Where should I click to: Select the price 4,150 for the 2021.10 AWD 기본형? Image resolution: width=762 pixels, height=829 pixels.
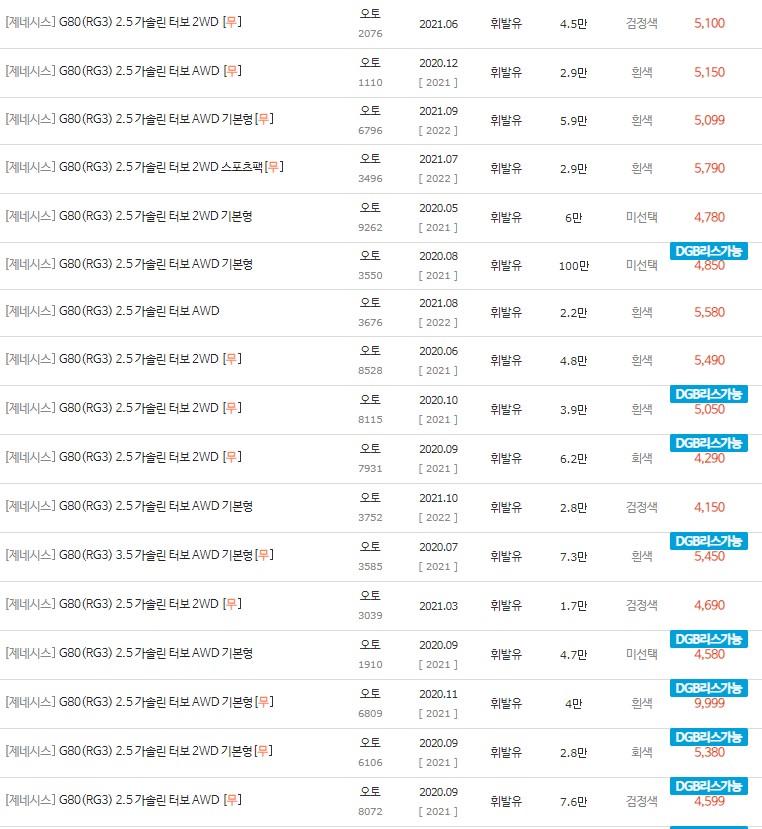711,505
